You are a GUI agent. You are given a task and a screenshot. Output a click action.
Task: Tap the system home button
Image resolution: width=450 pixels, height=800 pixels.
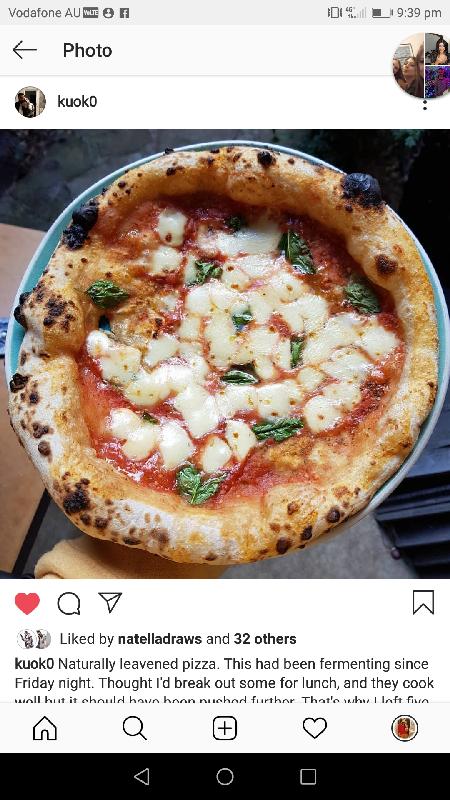click(225, 777)
